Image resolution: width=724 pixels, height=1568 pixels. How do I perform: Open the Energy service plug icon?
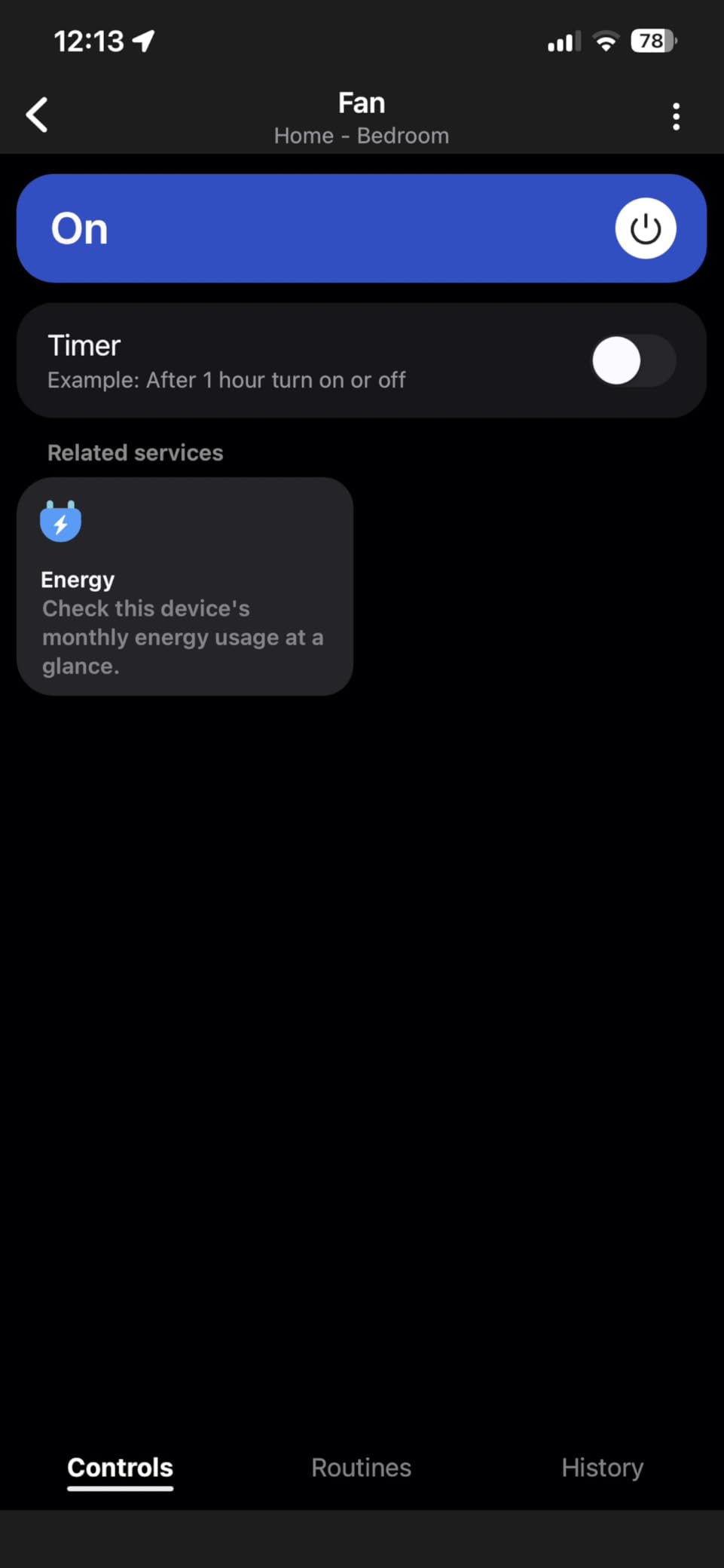(60, 520)
